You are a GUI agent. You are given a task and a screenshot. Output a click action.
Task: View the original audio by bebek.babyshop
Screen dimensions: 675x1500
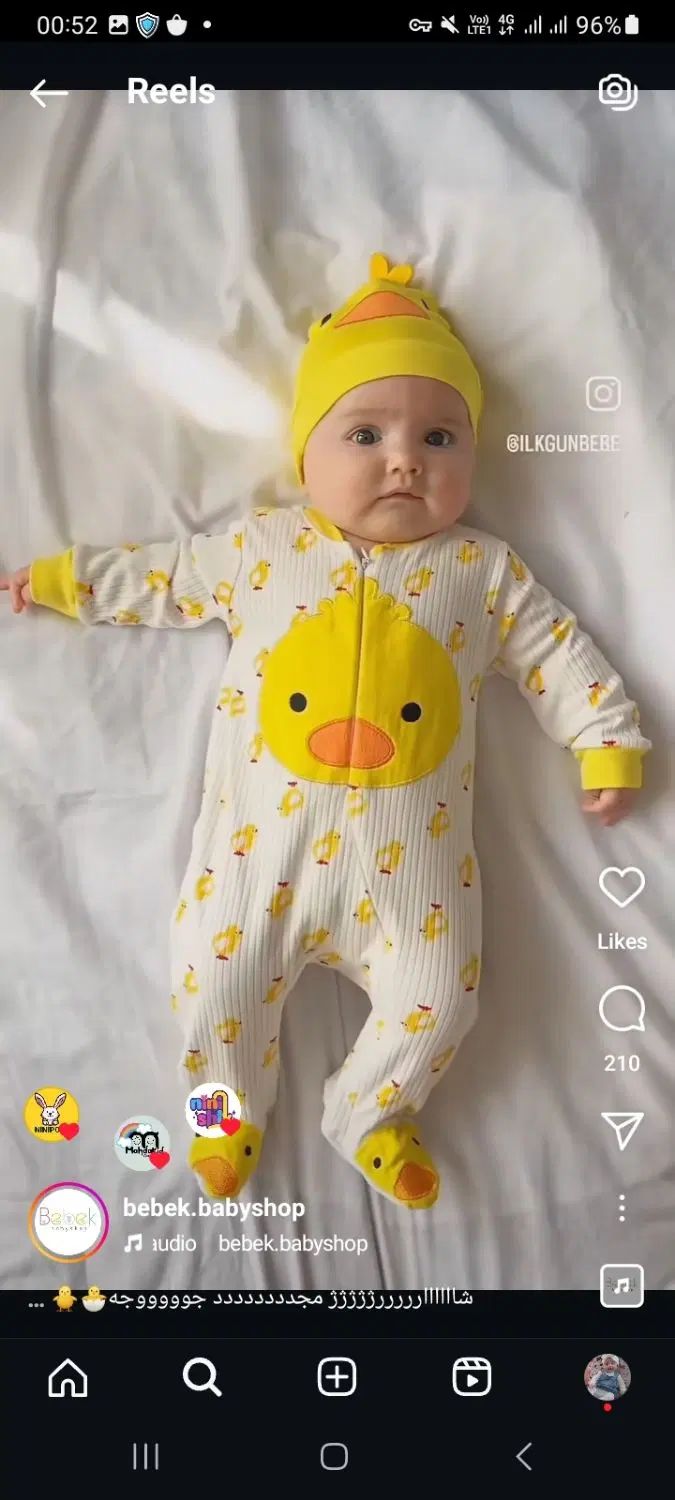pos(292,1243)
